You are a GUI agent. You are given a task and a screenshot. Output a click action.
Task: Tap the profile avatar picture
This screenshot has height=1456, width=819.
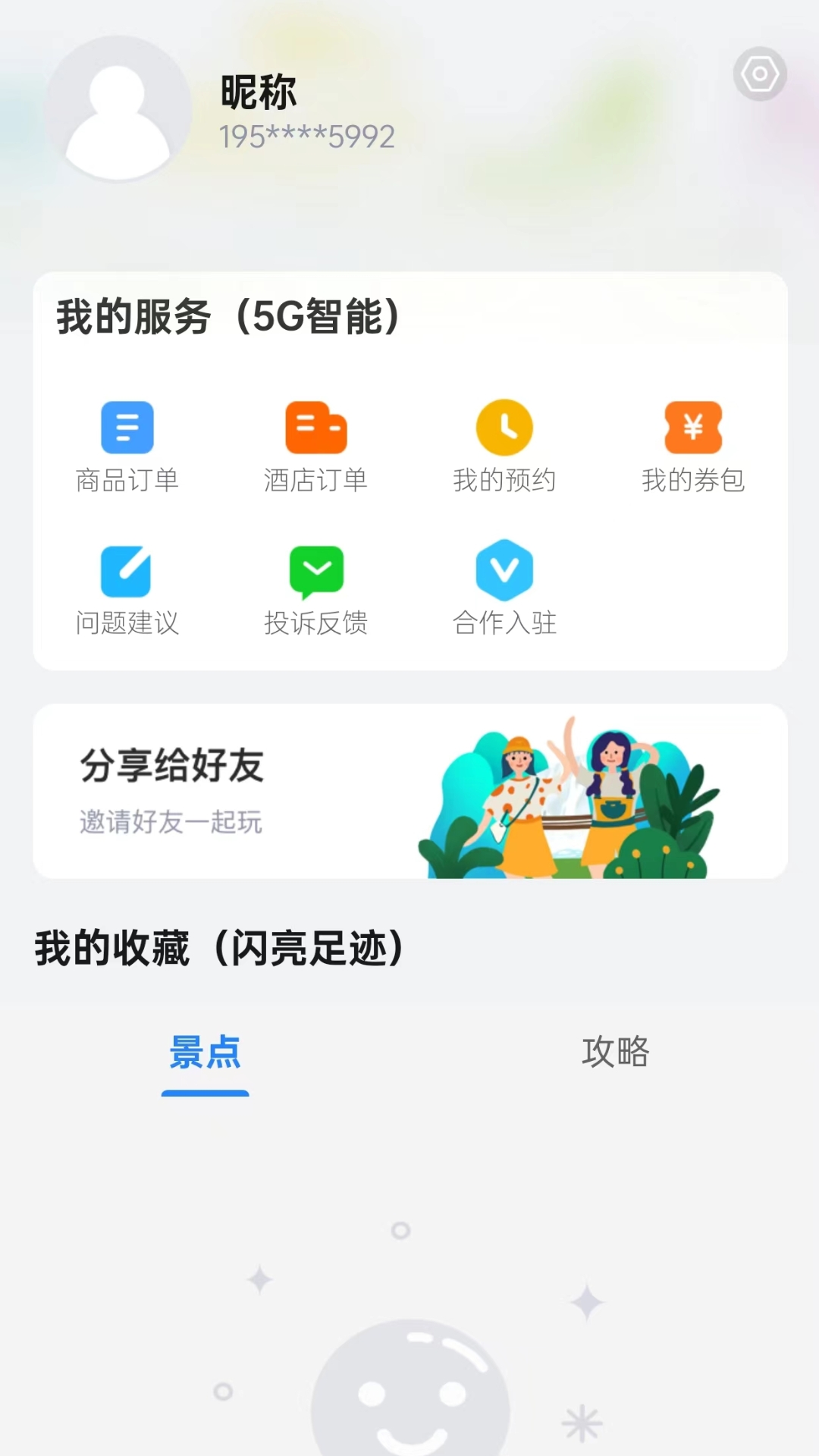pyautogui.click(x=118, y=110)
